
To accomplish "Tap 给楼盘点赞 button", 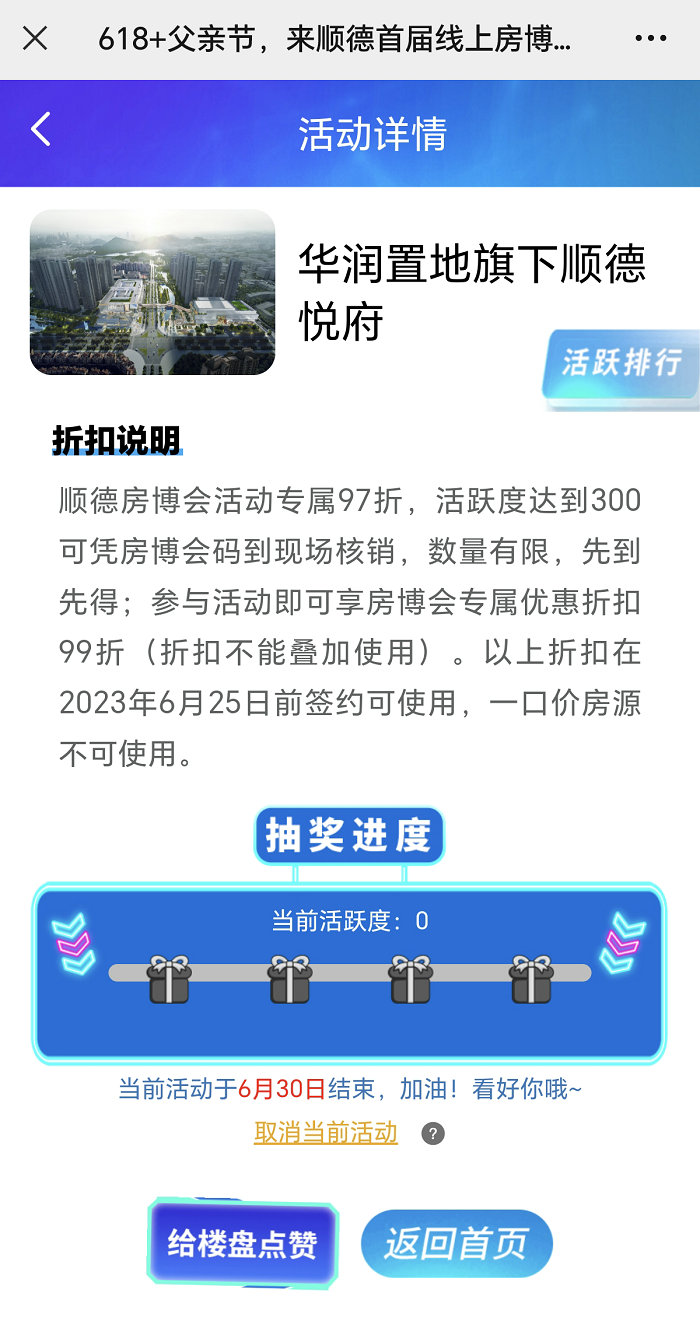I will coord(242,1244).
